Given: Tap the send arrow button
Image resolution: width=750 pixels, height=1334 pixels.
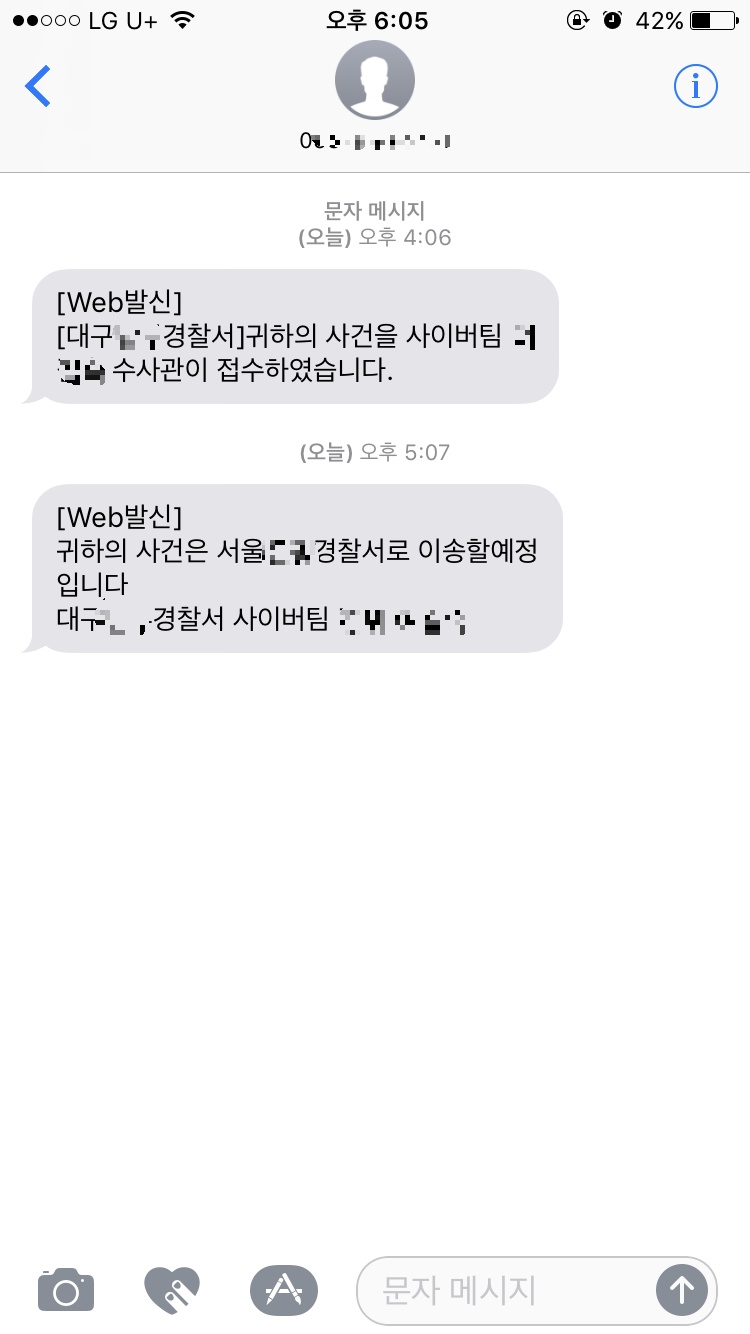Looking at the screenshot, I should click(684, 1290).
